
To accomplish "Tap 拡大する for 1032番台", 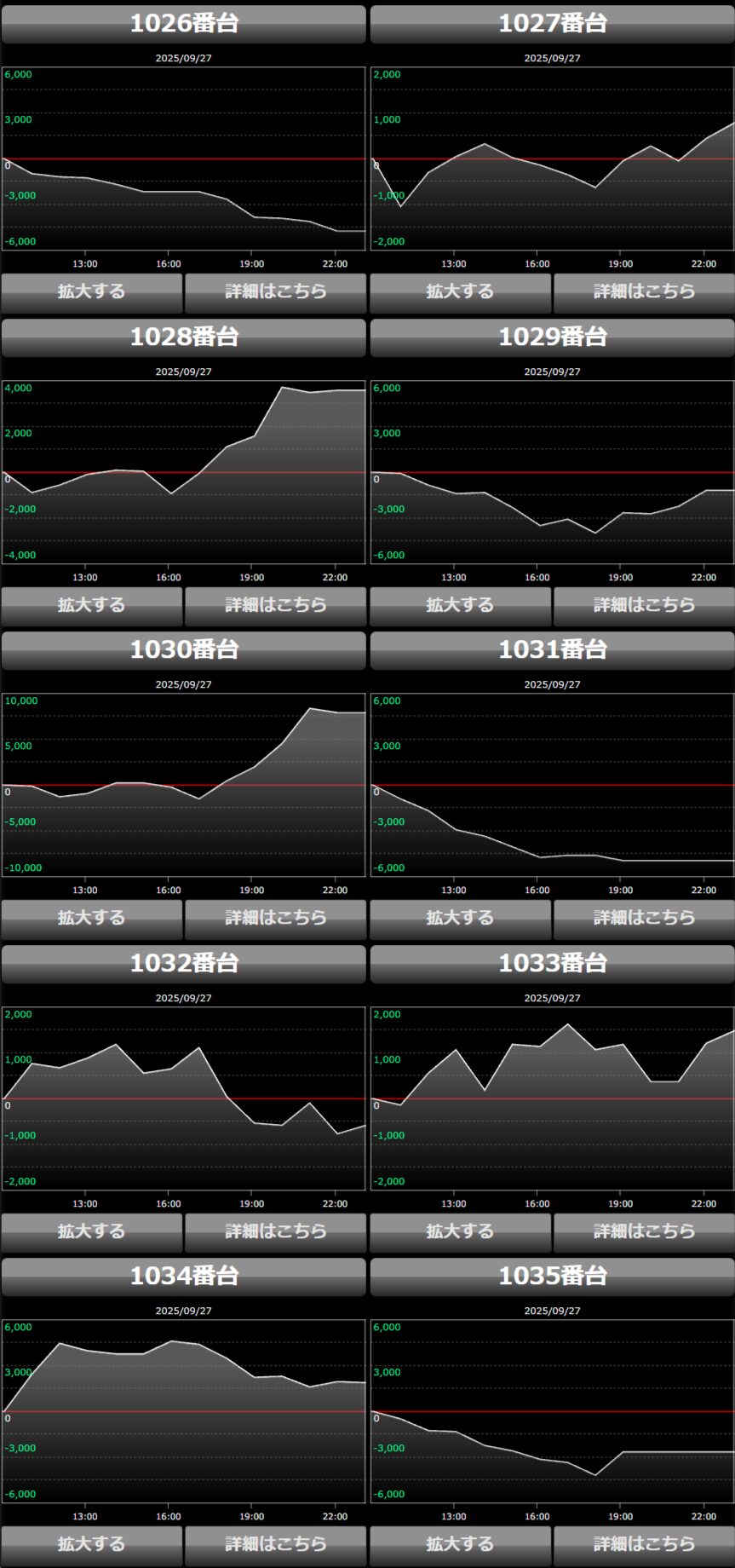I will click(x=91, y=1231).
